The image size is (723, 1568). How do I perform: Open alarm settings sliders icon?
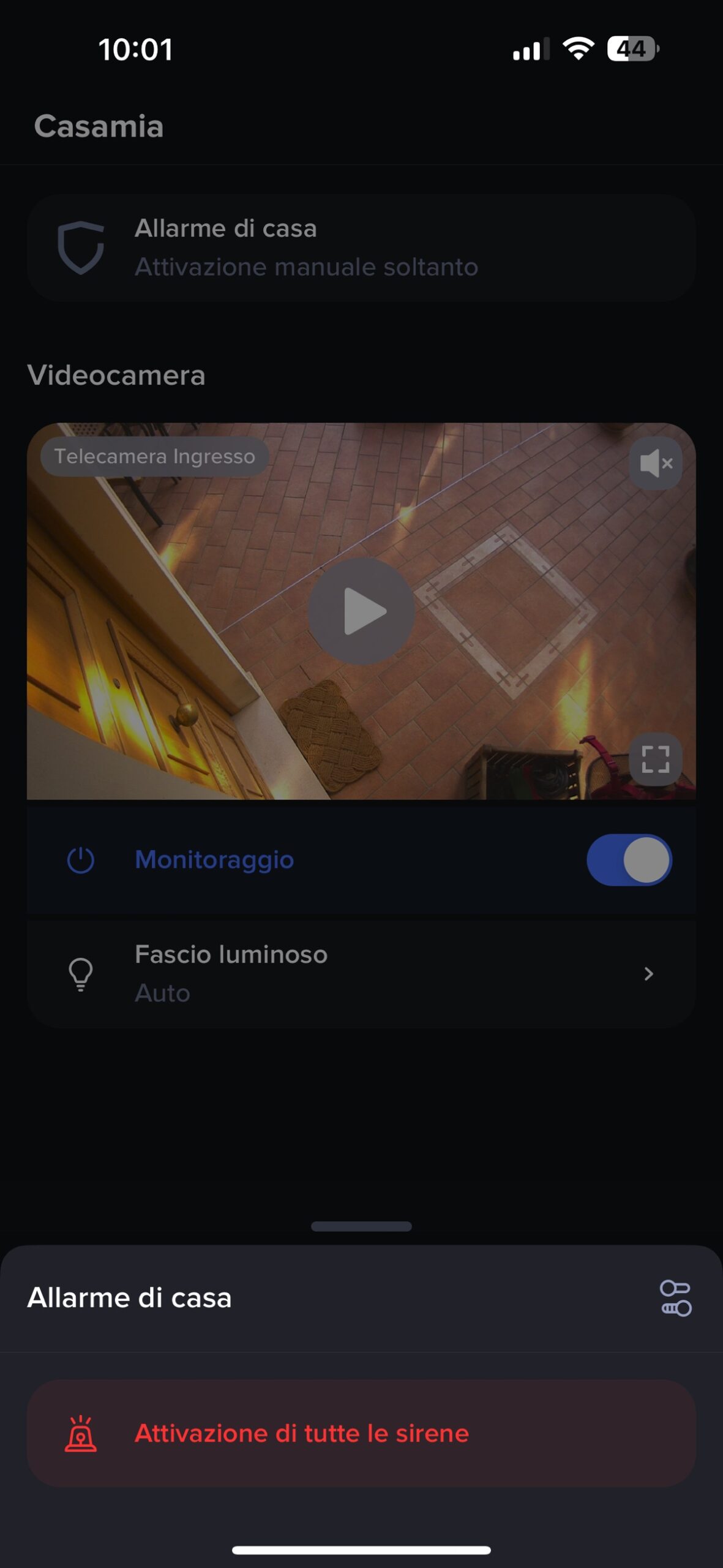(675, 1298)
